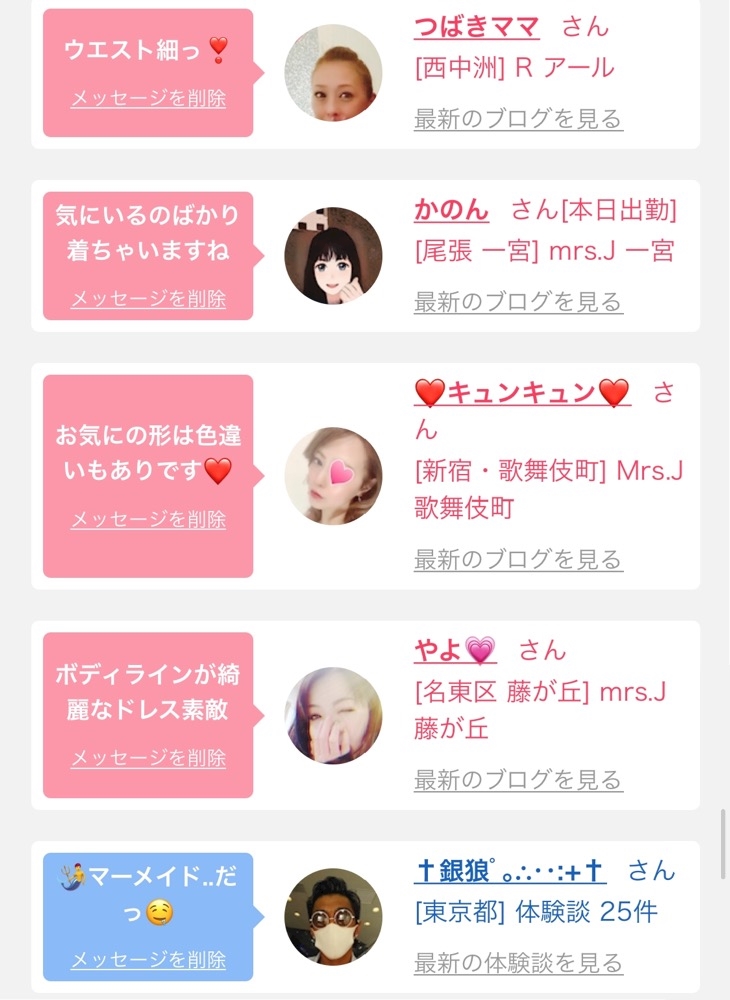The image size is (730, 1000).
Task: Tap かのん's avatar picture
Action: pyautogui.click(x=333, y=256)
